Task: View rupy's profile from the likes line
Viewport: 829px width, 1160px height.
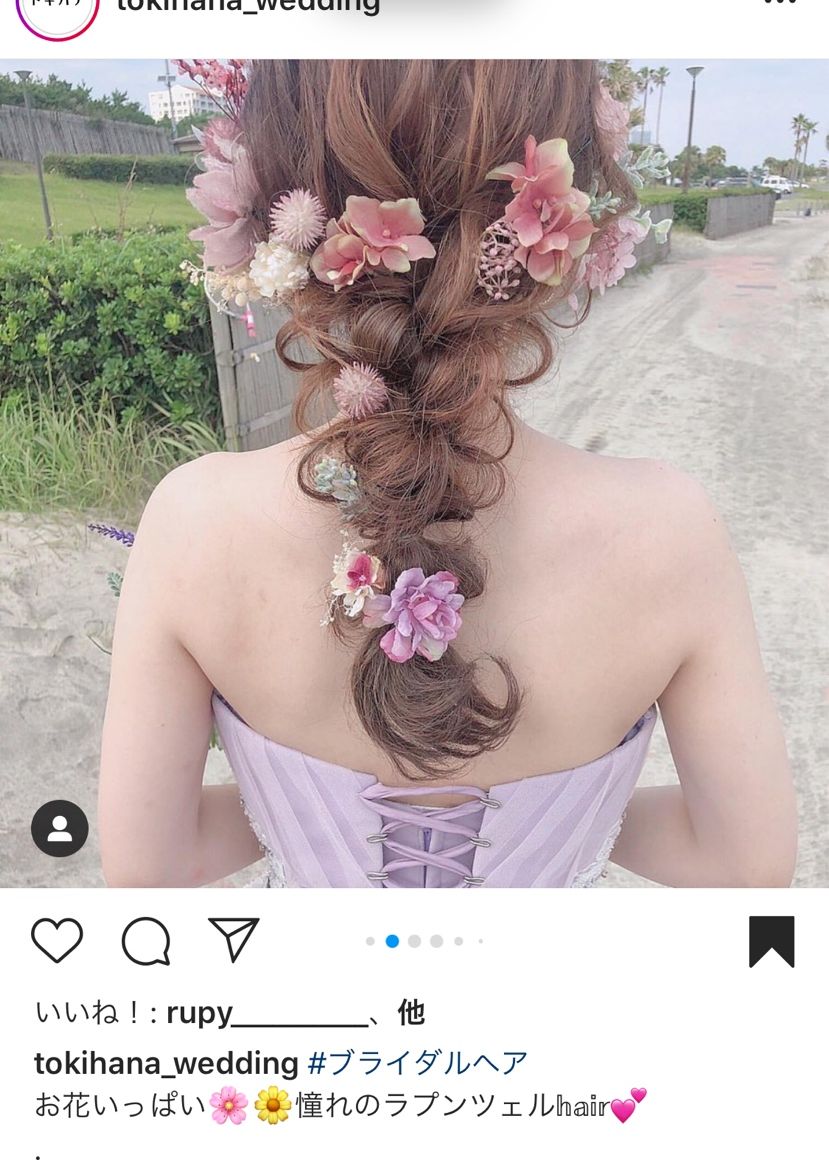Action: [x=266, y=1013]
